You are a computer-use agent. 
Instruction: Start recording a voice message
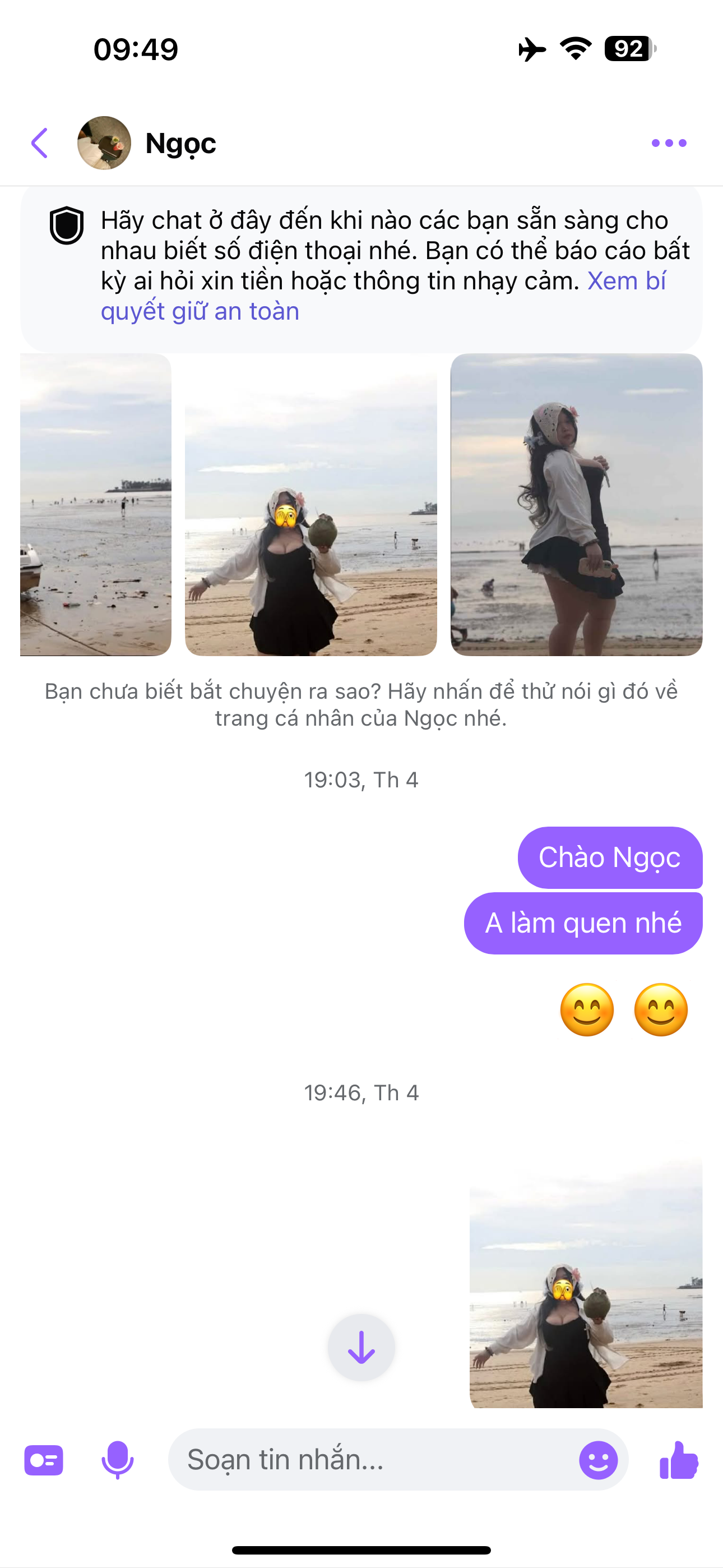pos(118,1460)
